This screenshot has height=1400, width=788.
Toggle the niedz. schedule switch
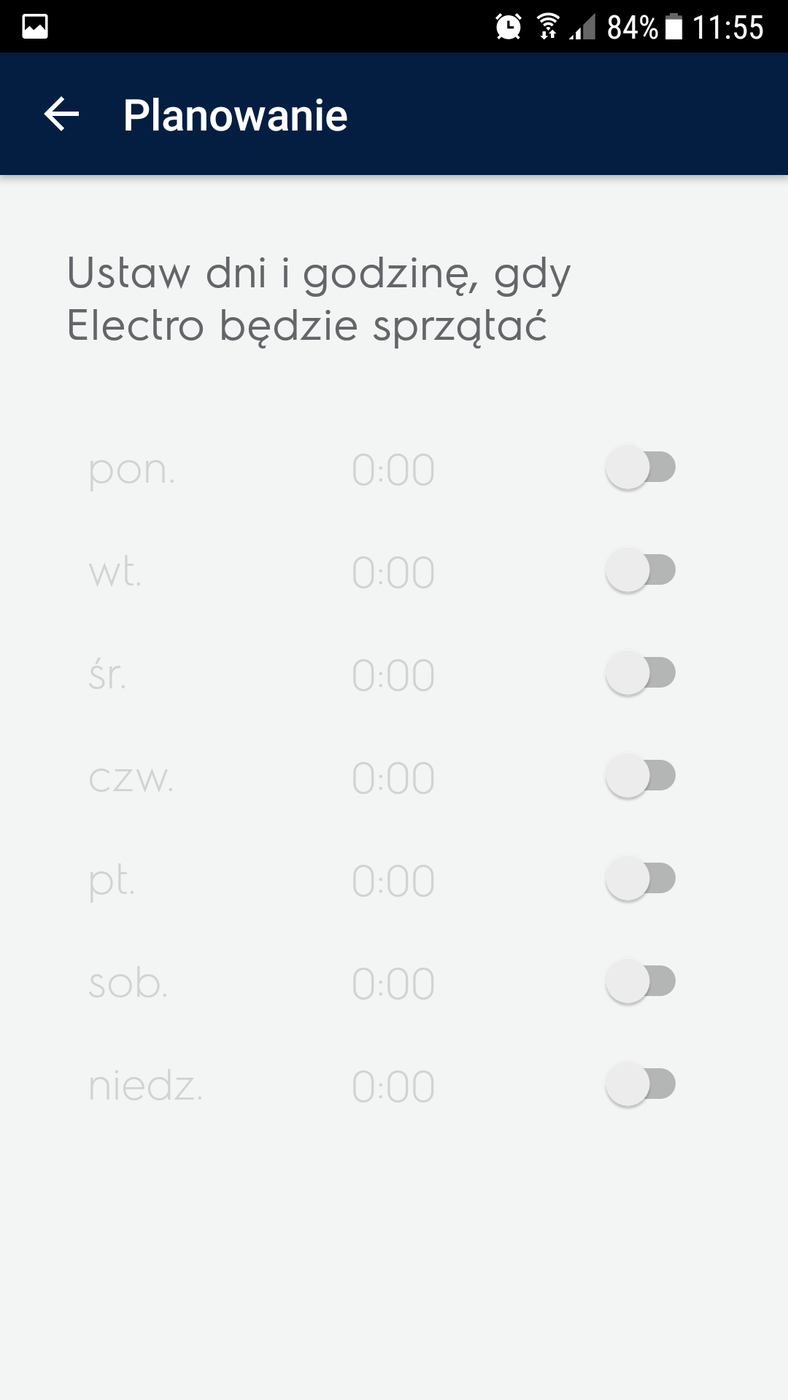tap(643, 1084)
